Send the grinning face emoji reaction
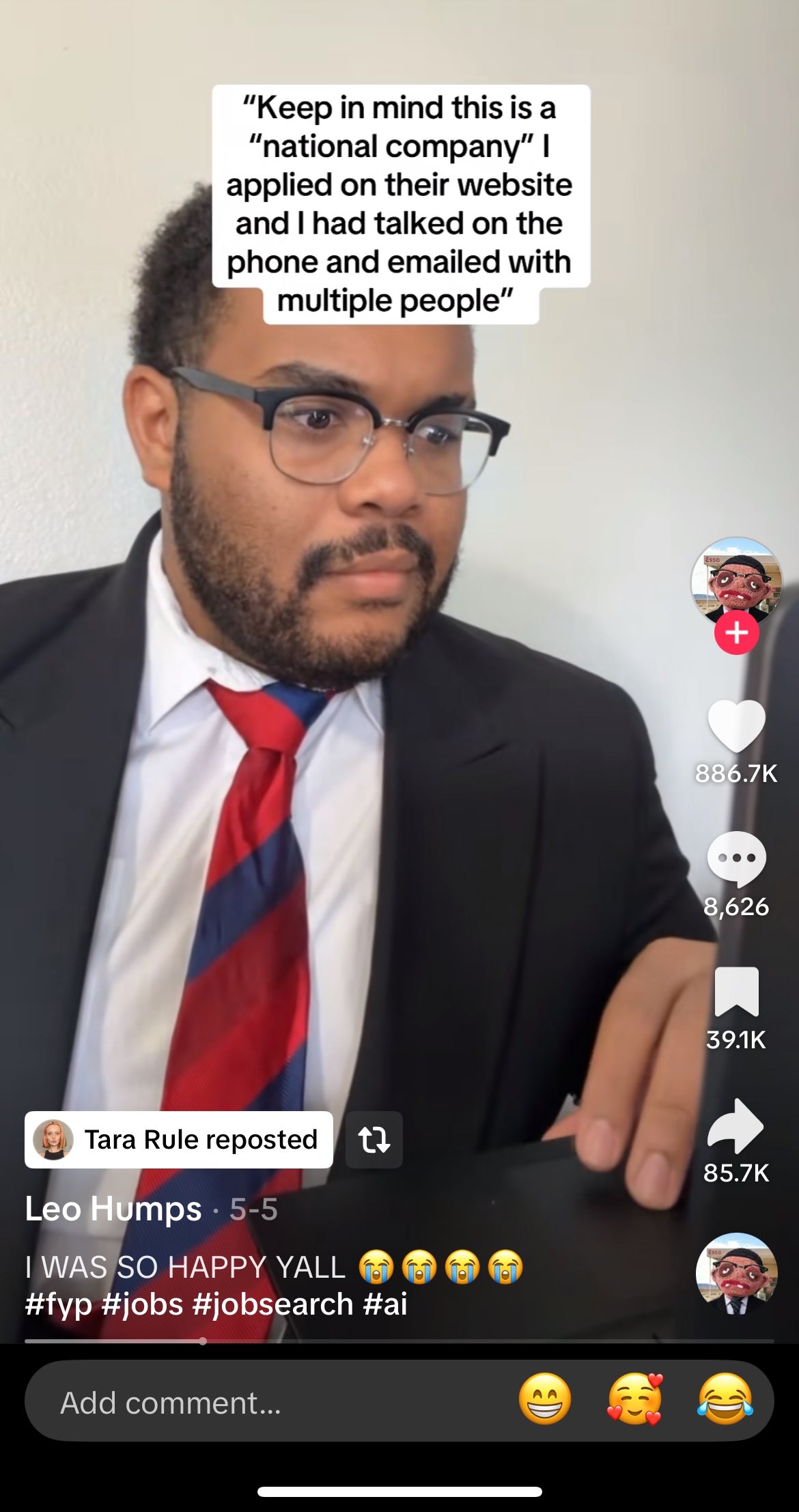The image size is (799, 1512). 544,1399
